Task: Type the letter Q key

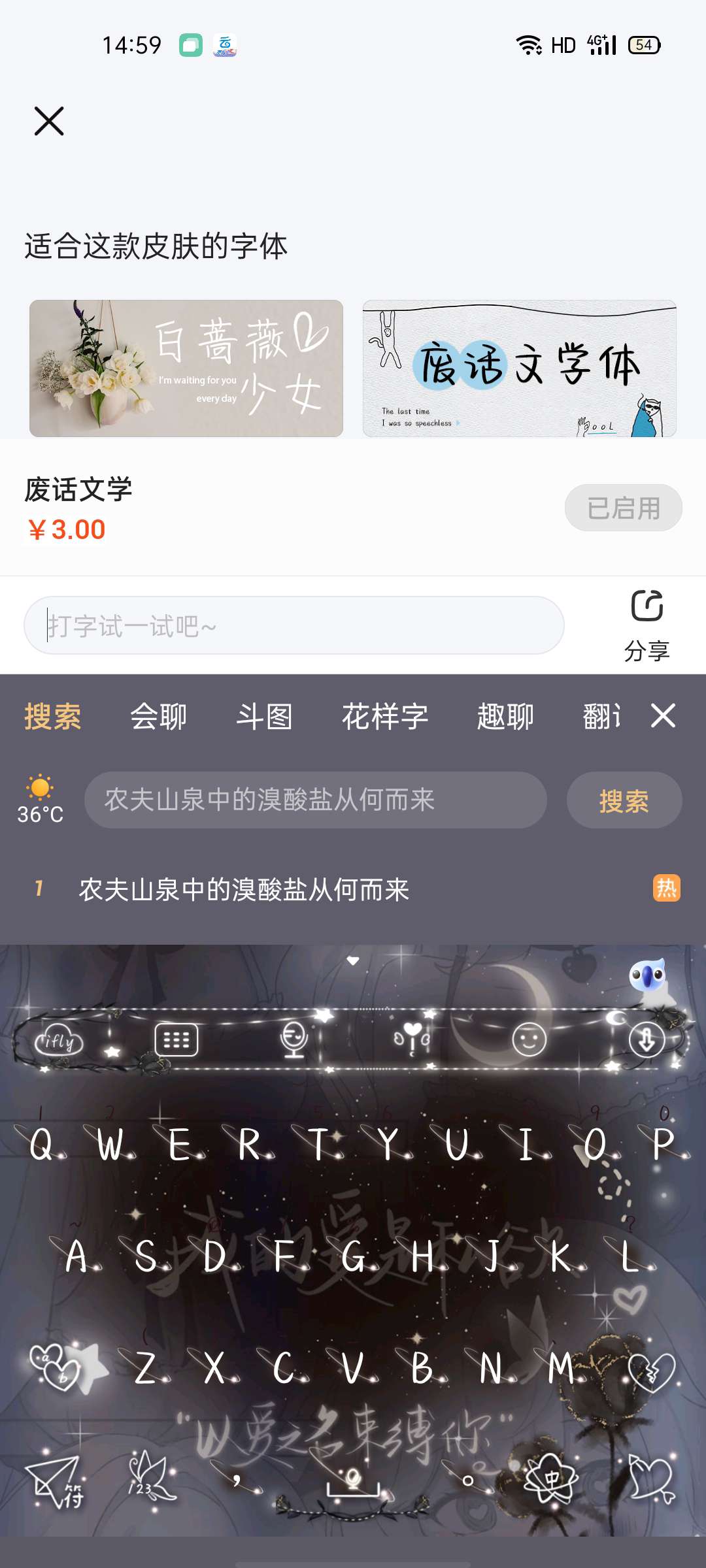Action: (42, 1145)
